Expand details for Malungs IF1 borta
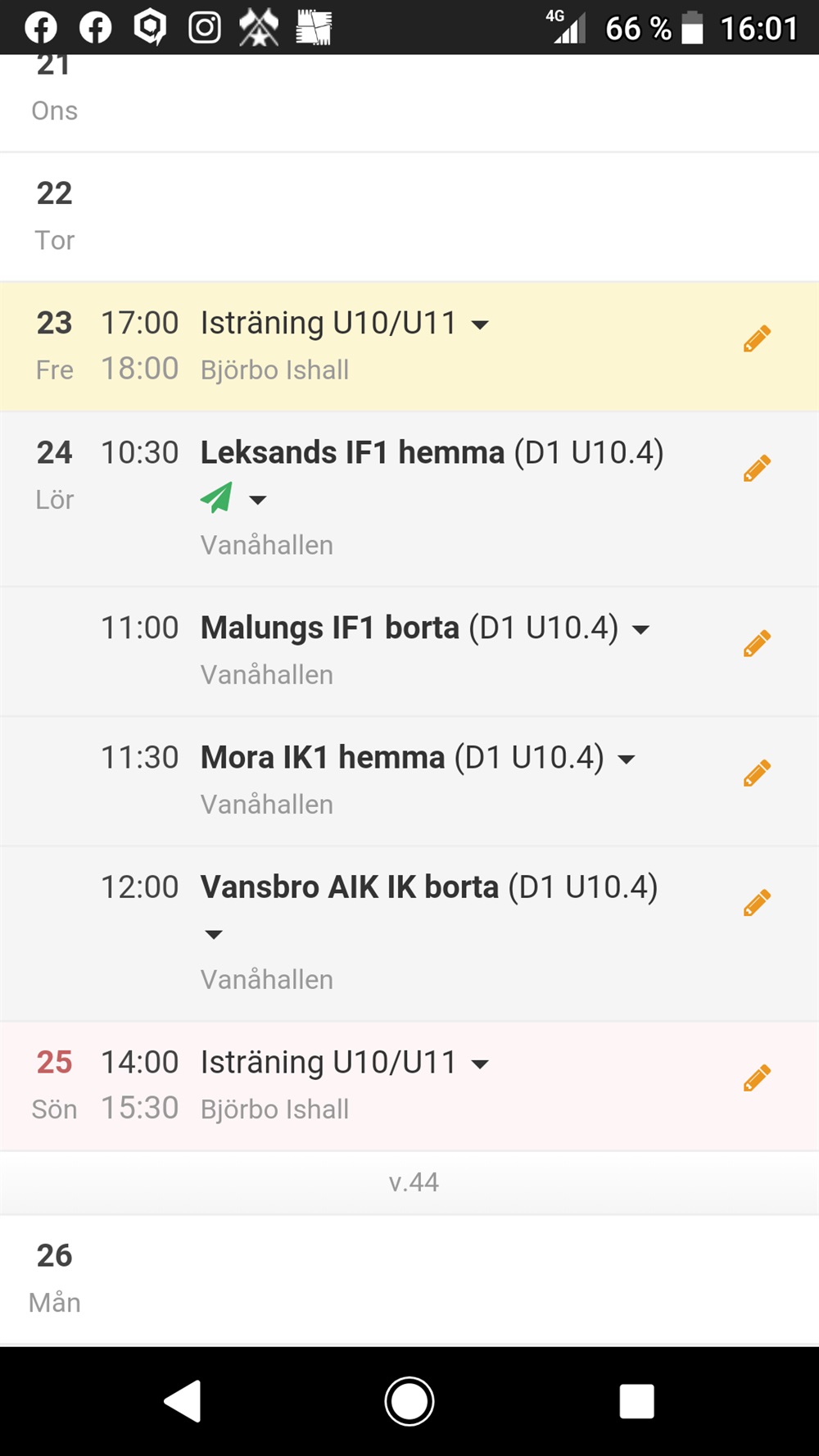Image resolution: width=819 pixels, height=1456 pixels. pyautogui.click(x=641, y=630)
